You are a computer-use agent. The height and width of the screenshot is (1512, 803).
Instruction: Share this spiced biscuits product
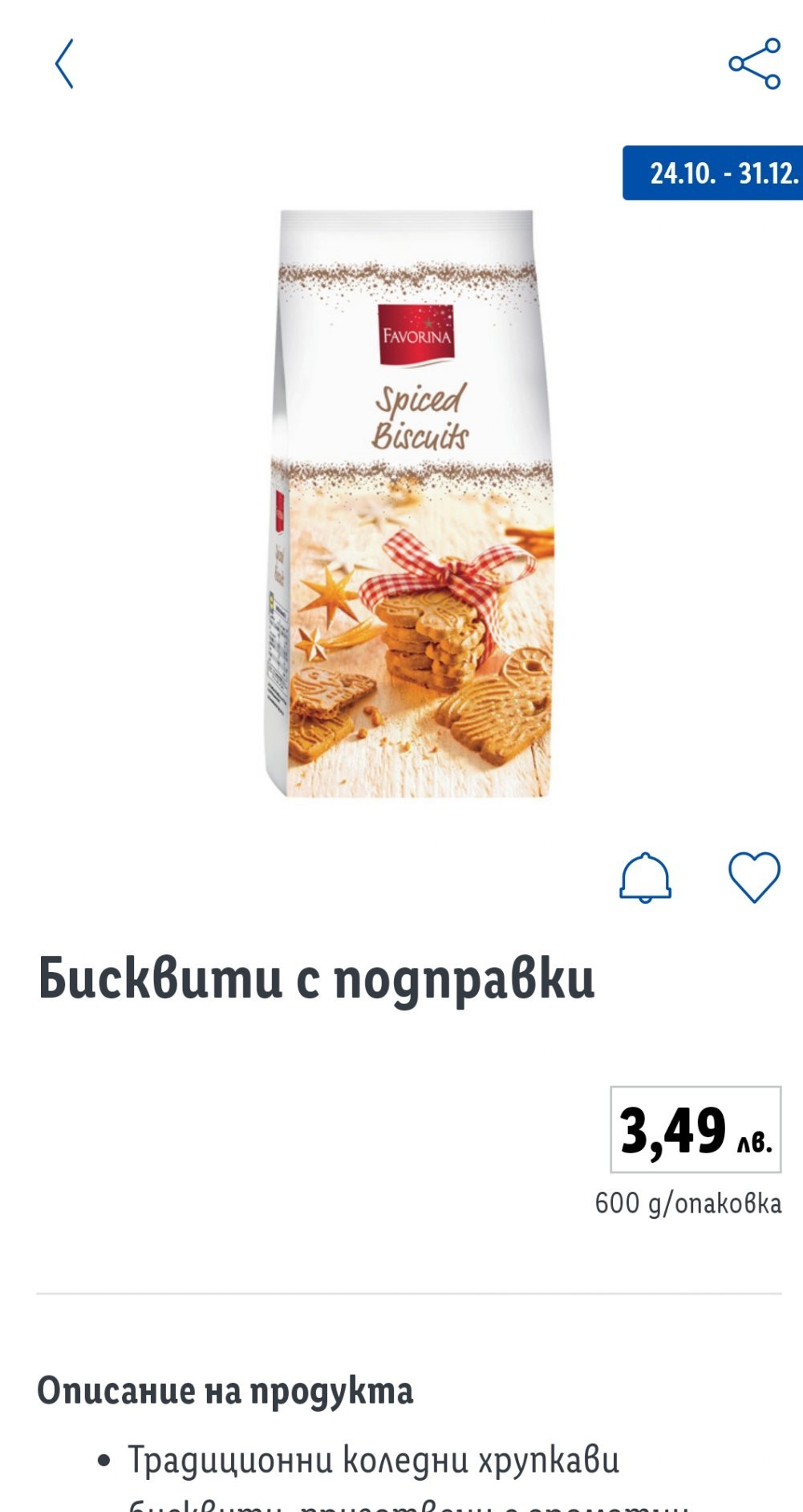(x=754, y=63)
